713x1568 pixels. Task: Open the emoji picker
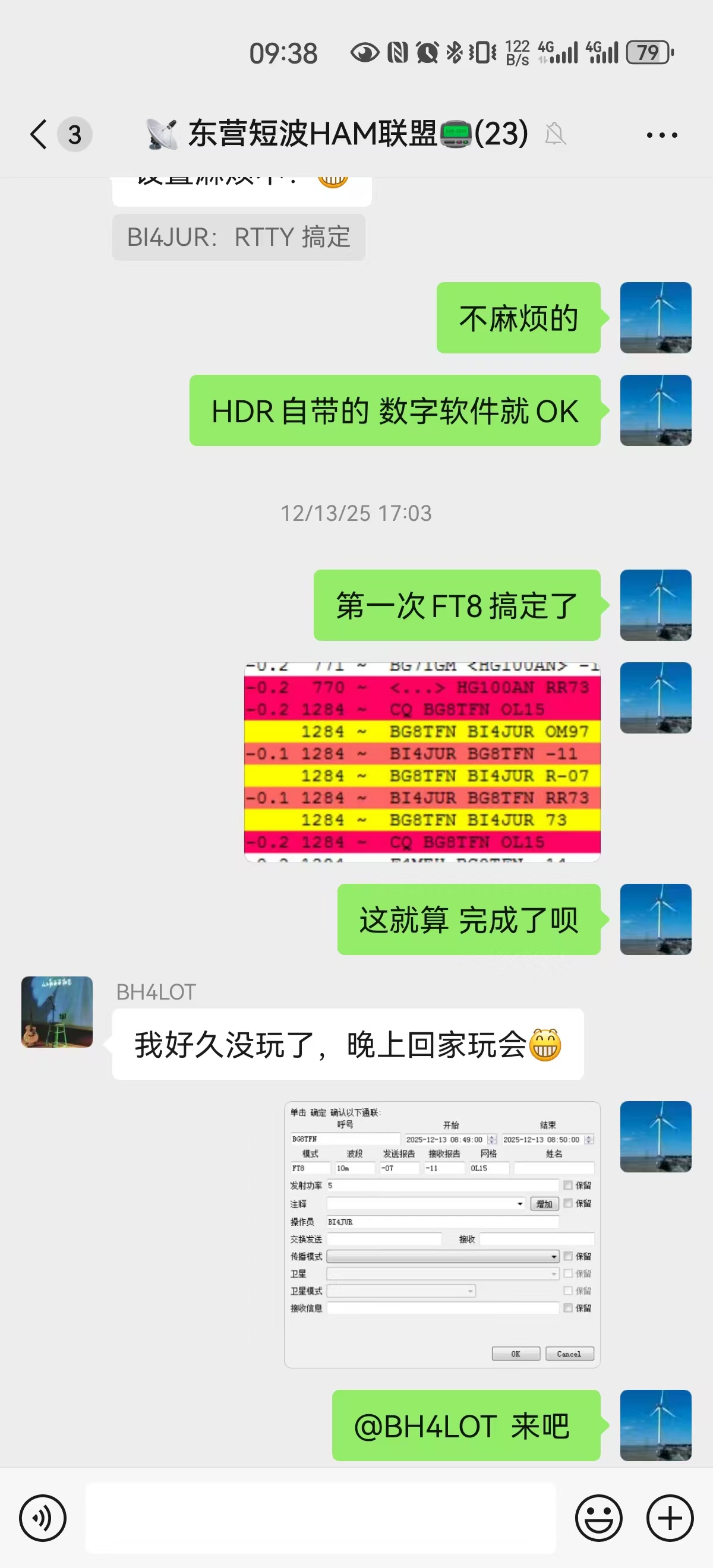pos(598,1518)
